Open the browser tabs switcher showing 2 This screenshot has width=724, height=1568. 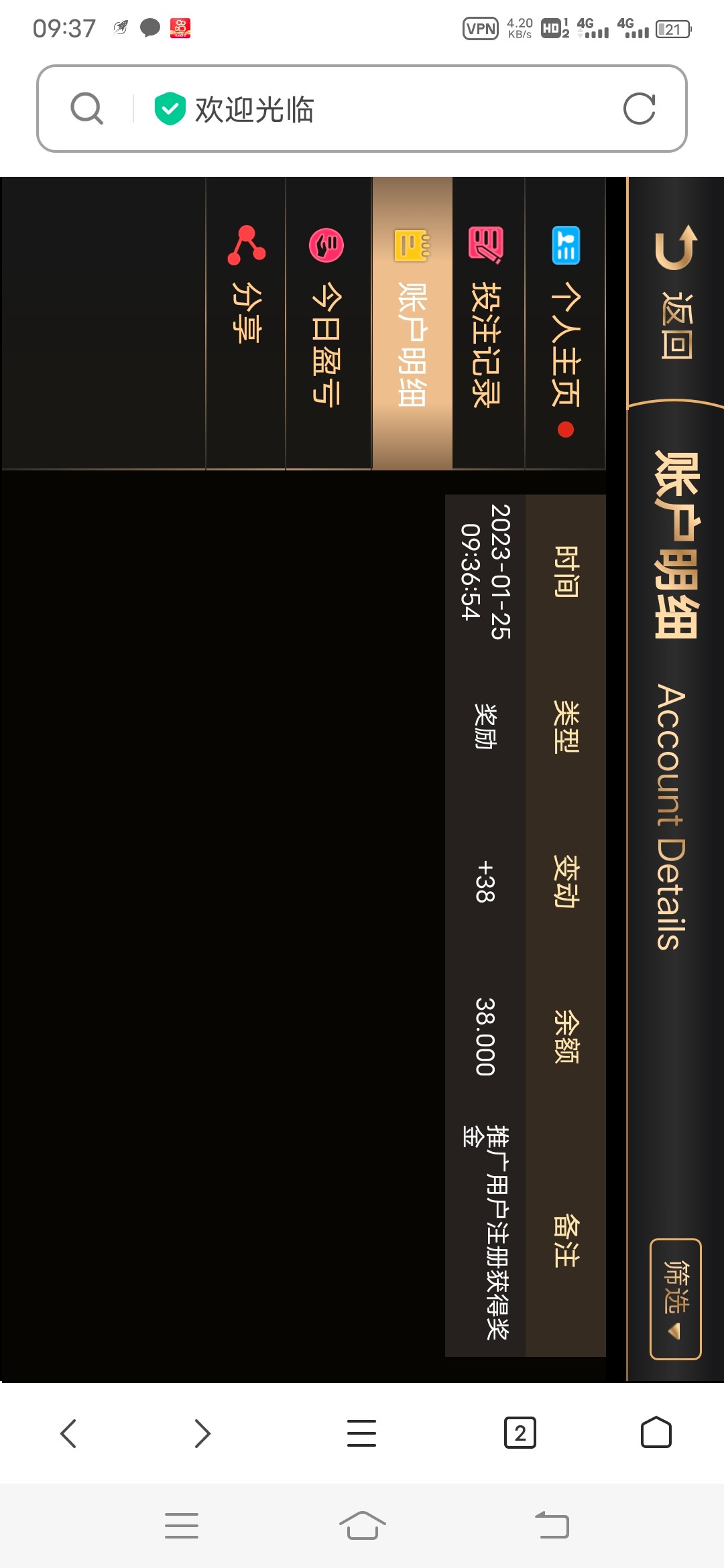520,1433
